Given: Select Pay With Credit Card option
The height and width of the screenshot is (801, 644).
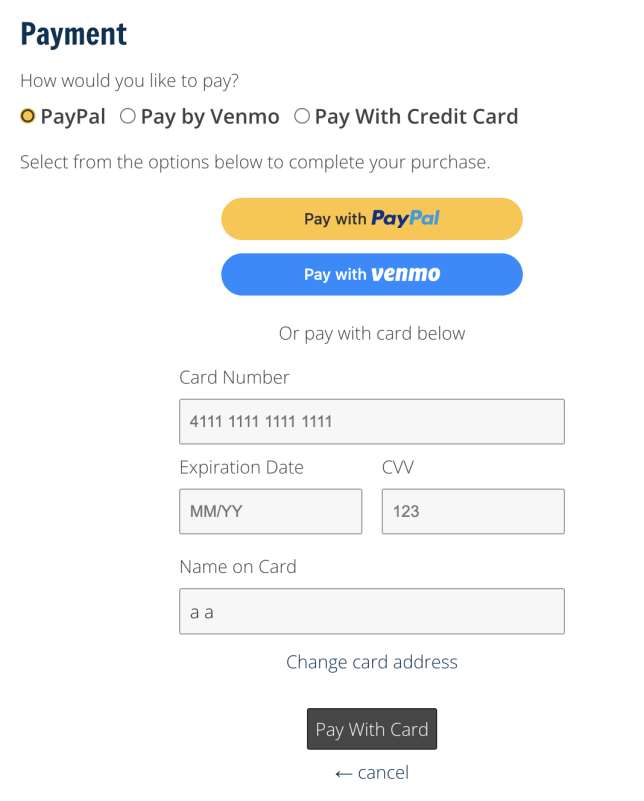Looking at the screenshot, I should click(302, 116).
